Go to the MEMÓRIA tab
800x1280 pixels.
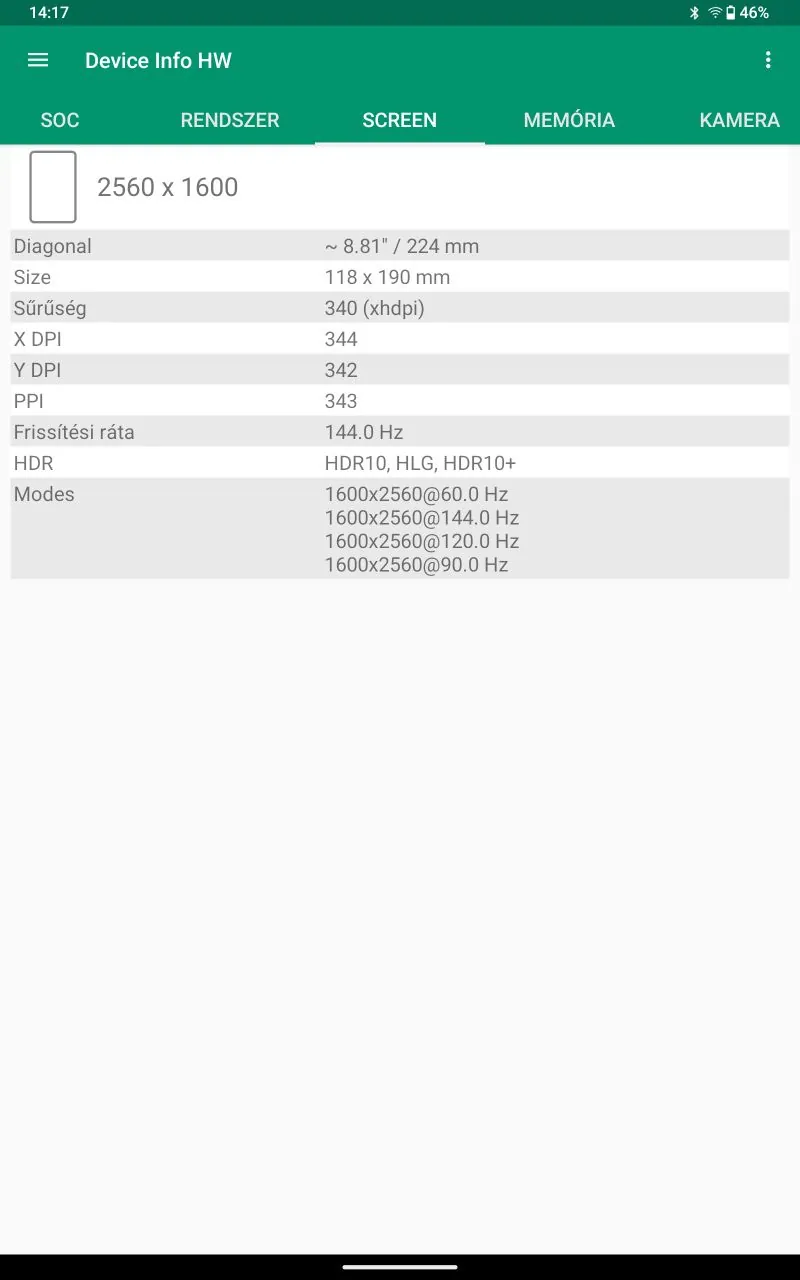pyautogui.click(x=569, y=120)
